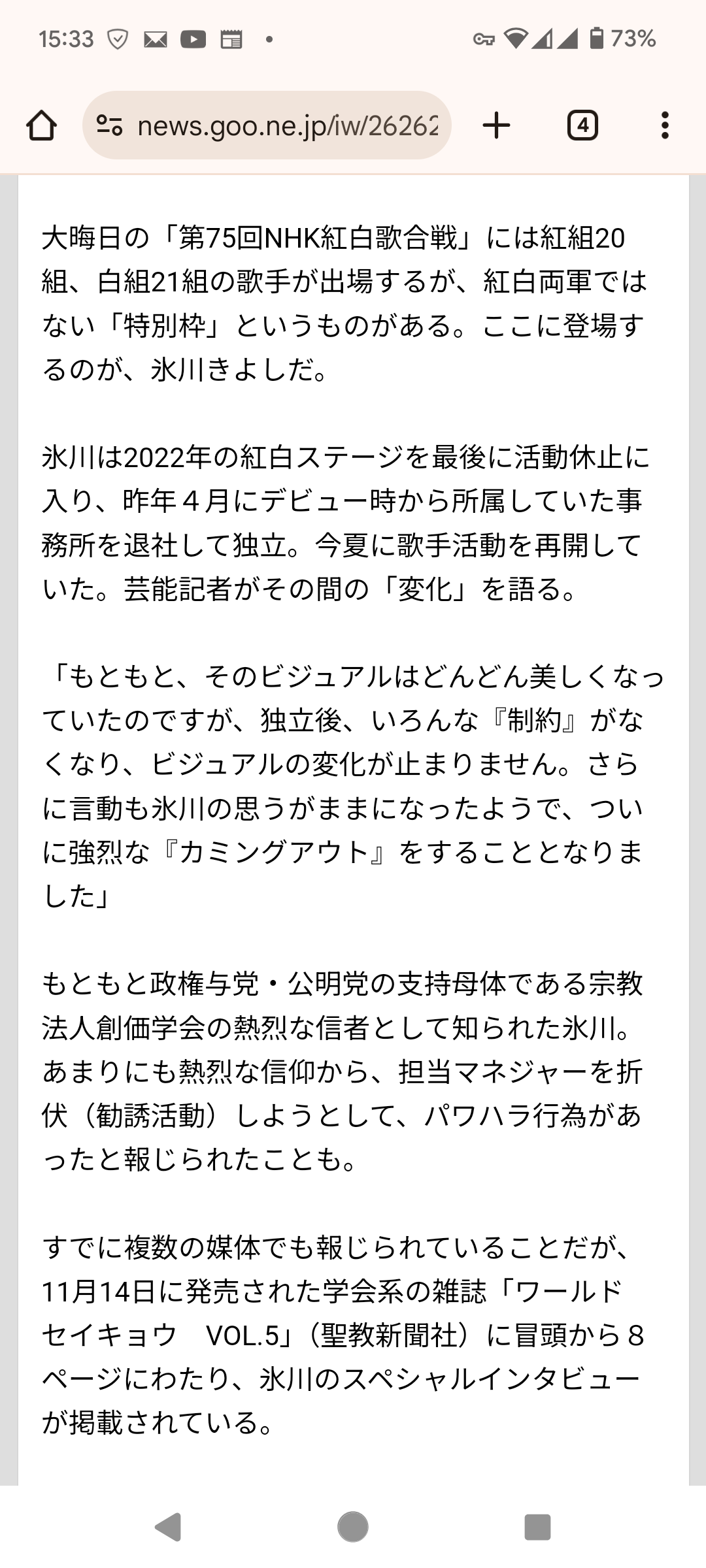View the site connection info icon
The height and width of the screenshot is (1568, 706).
point(109,125)
